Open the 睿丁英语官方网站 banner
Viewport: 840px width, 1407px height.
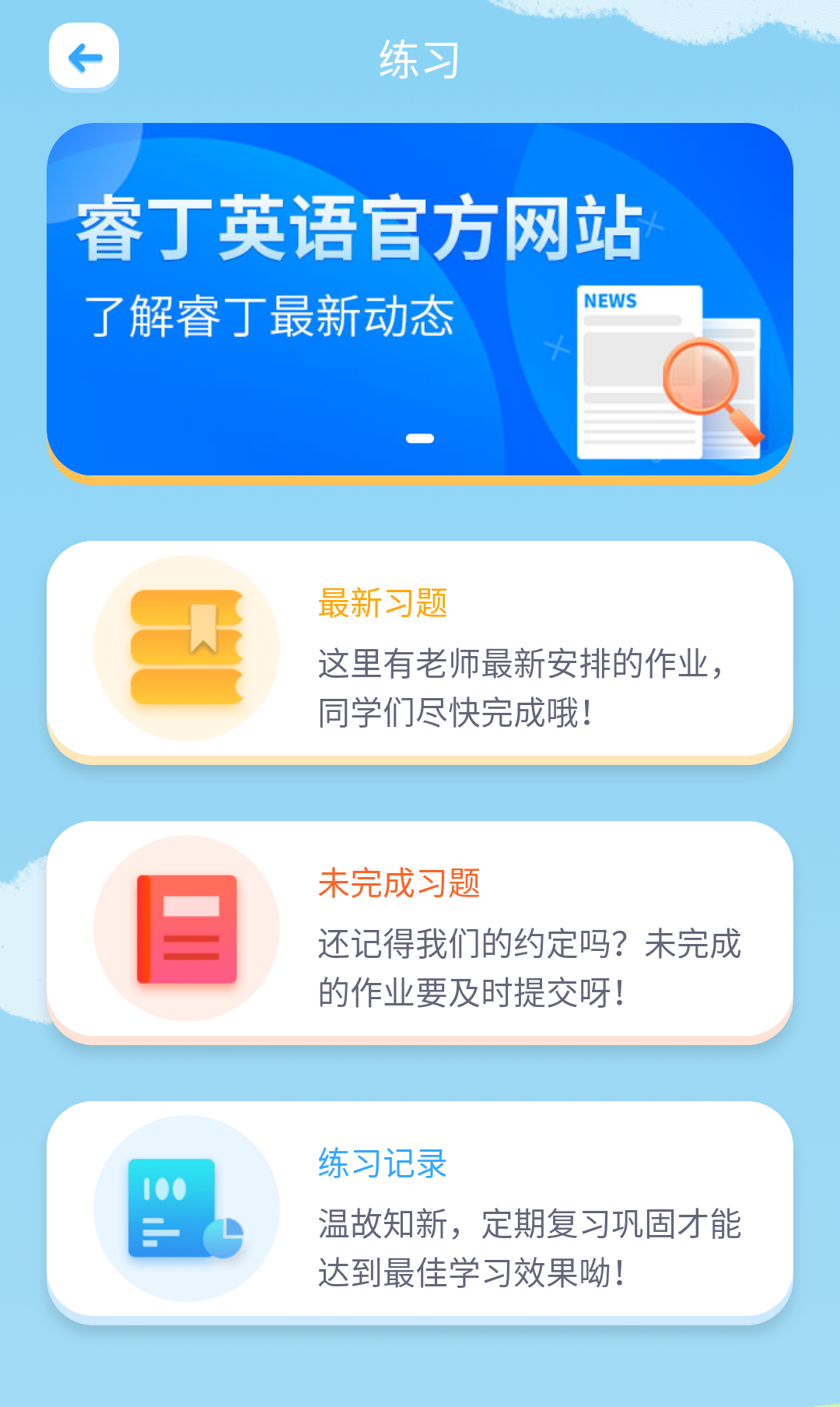[x=419, y=300]
